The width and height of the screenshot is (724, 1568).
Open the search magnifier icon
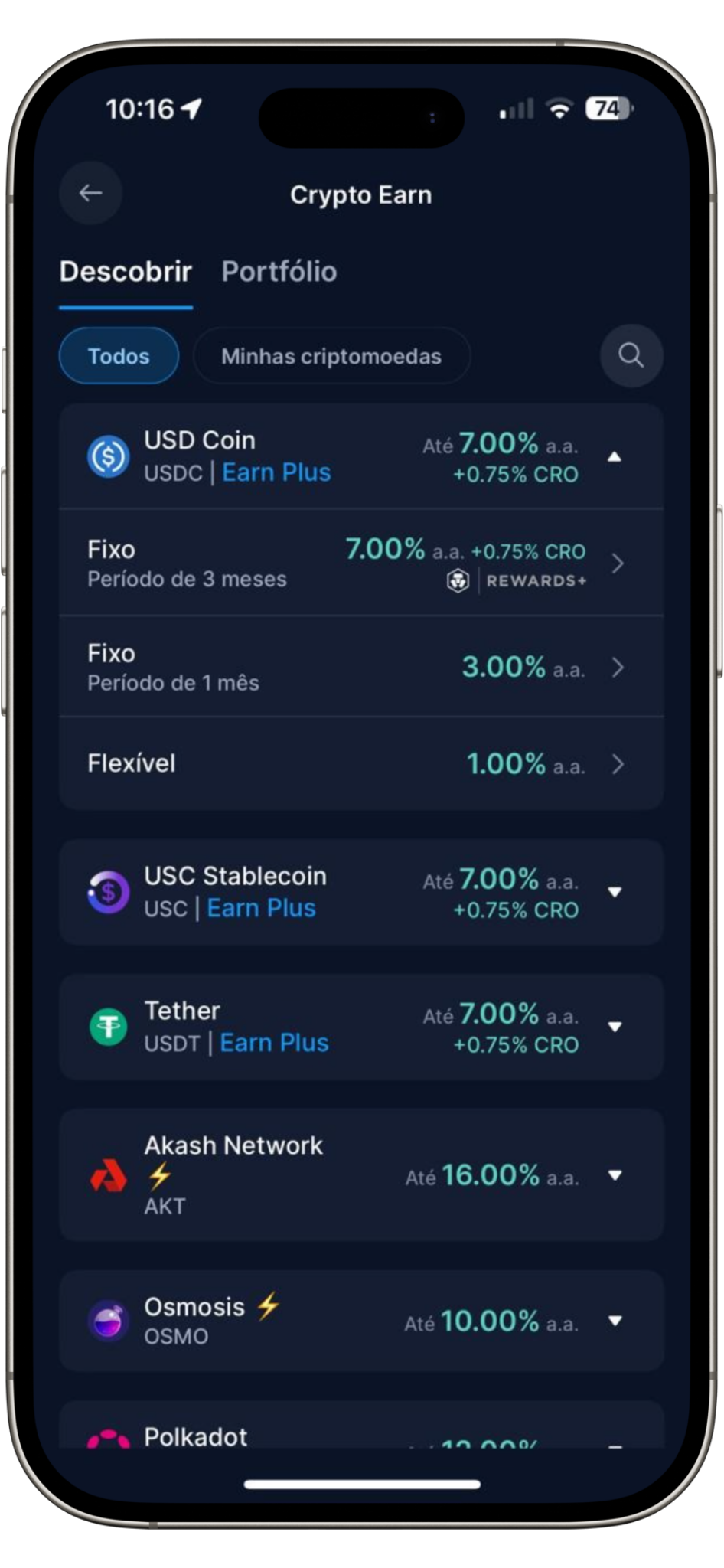[631, 355]
